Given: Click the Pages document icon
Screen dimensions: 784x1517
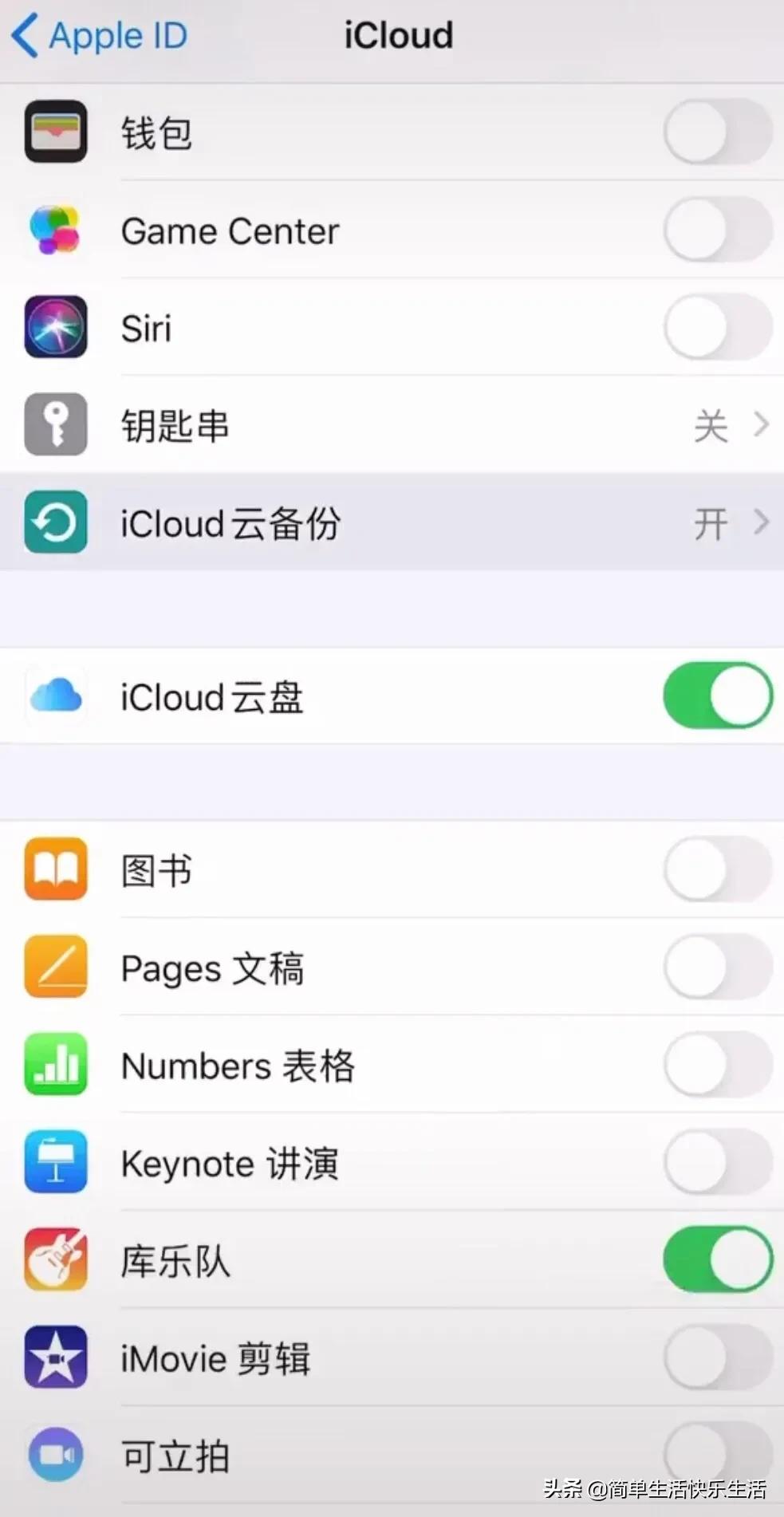Looking at the screenshot, I should pyautogui.click(x=55, y=967).
